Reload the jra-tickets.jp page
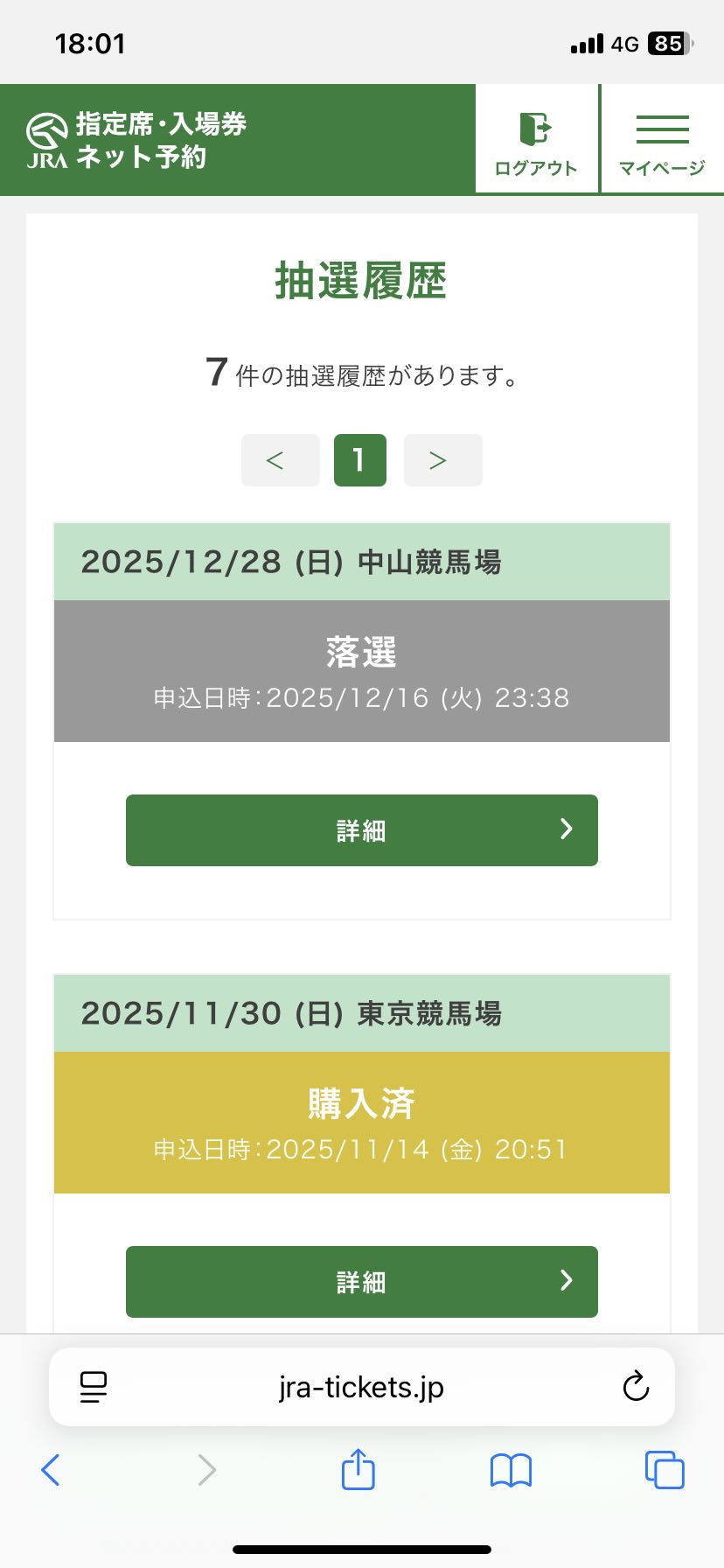The image size is (724, 1568). click(x=636, y=1387)
